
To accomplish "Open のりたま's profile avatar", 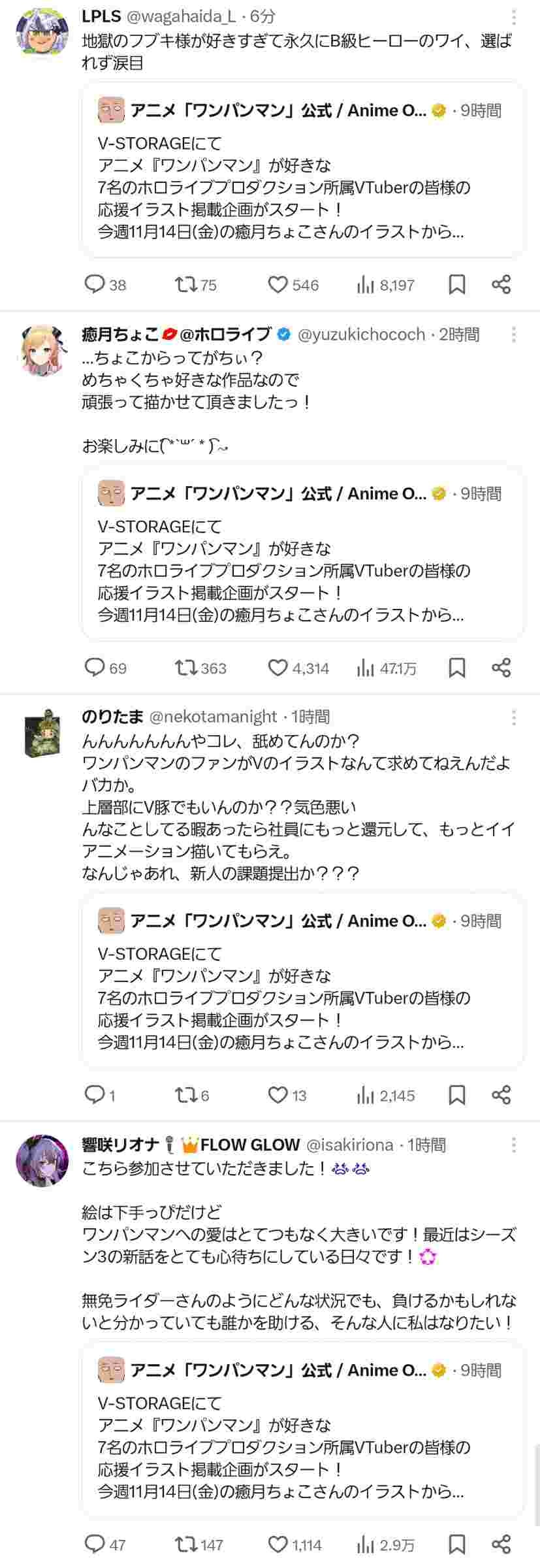I will pyautogui.click(x=41, y=733).
